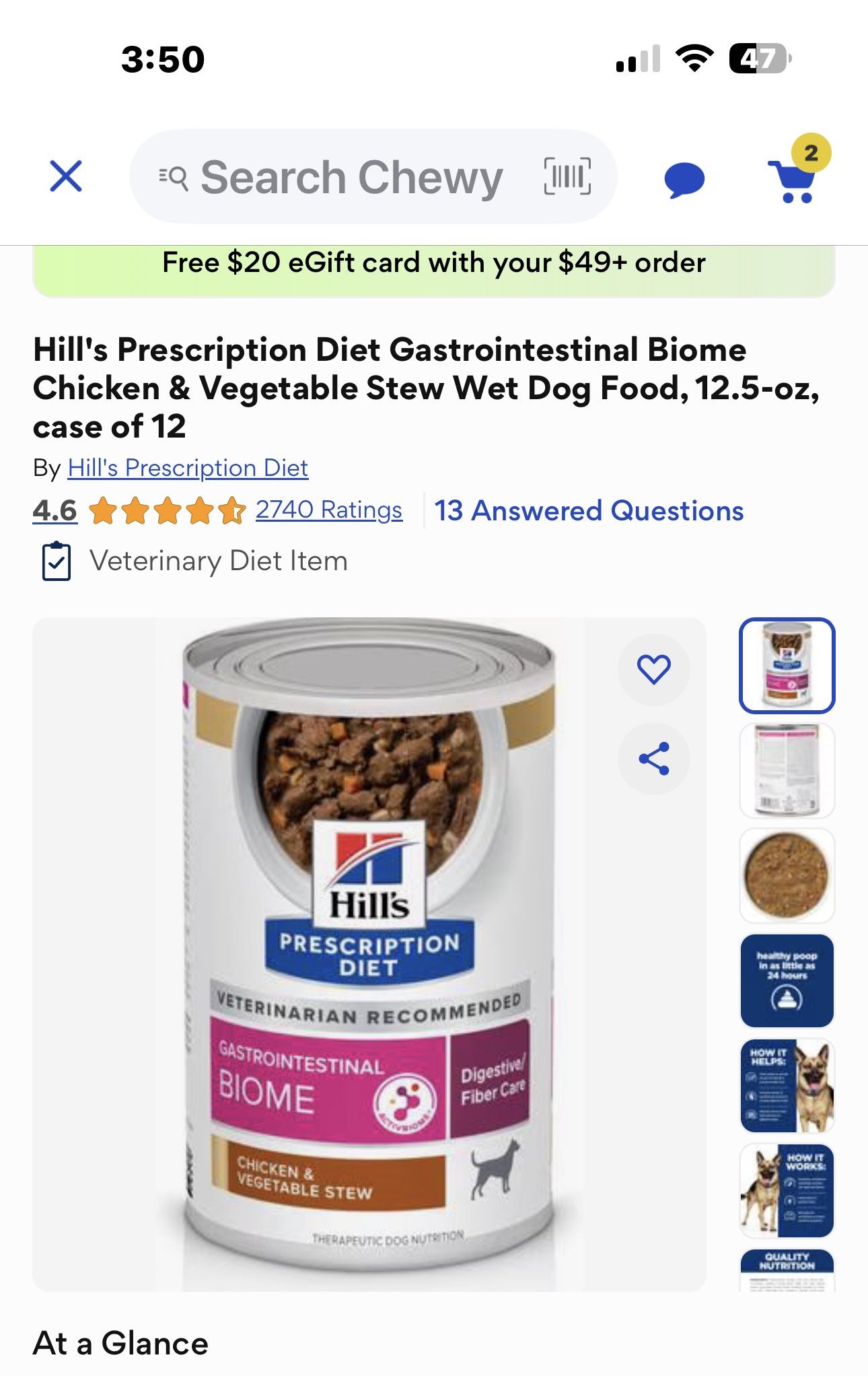The width and height of the screenshot is (868, 1376).
Task: Close the product page with the X
Action: pyautogui.click(x=66, y=176)
